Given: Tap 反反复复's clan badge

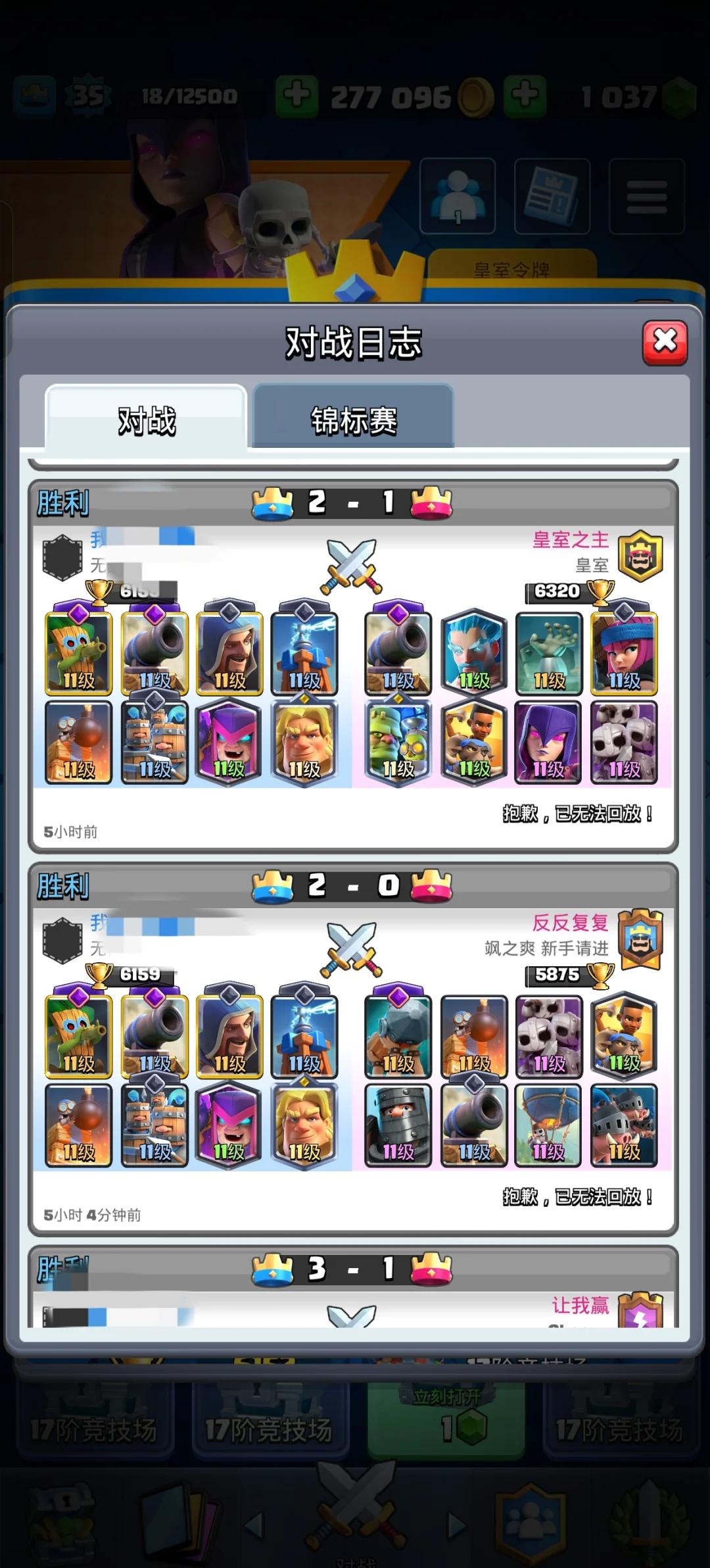Looking at the screenshot, I should tap(641, 939).
